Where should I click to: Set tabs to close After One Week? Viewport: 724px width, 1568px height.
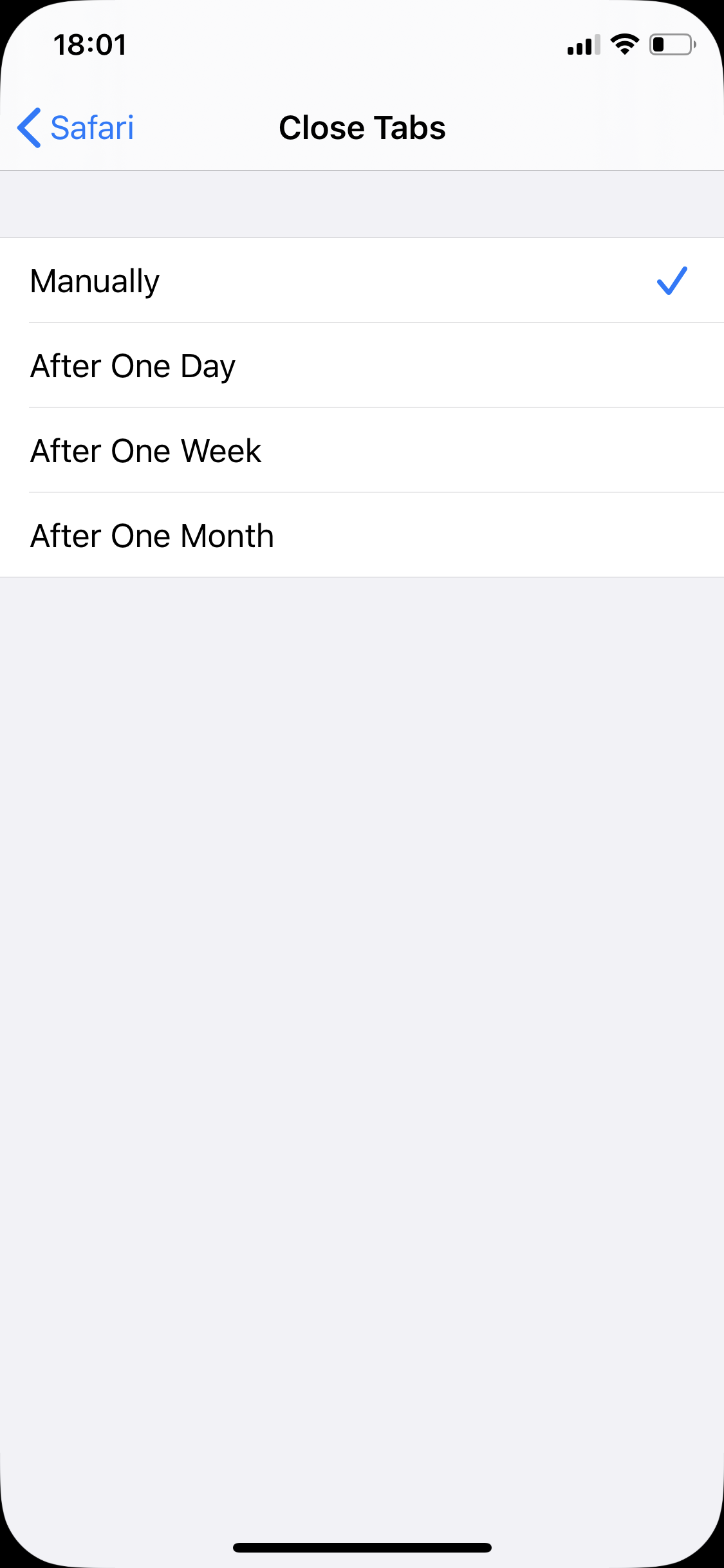click(x=362, y=451)
